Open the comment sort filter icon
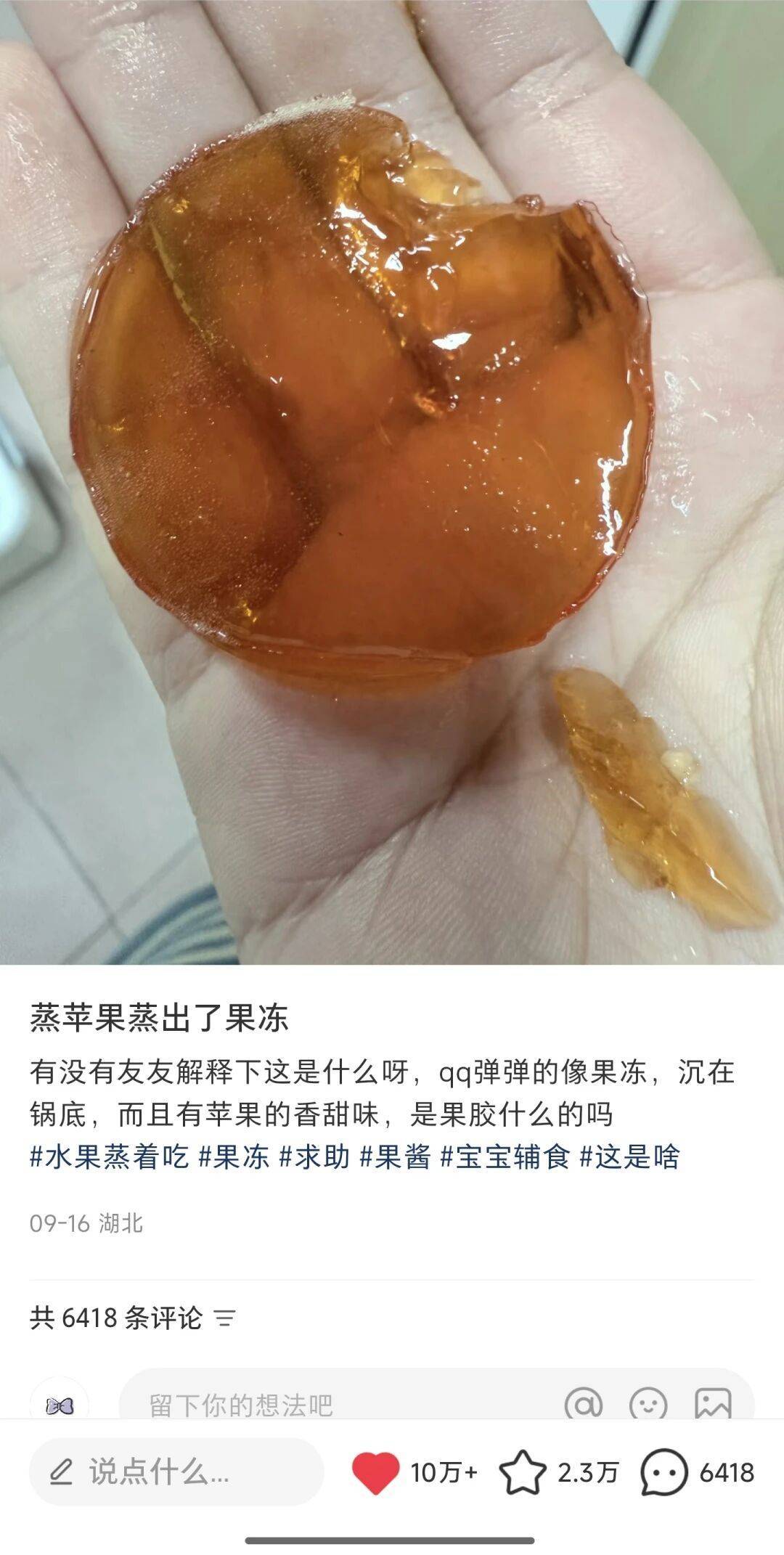 225,1318
